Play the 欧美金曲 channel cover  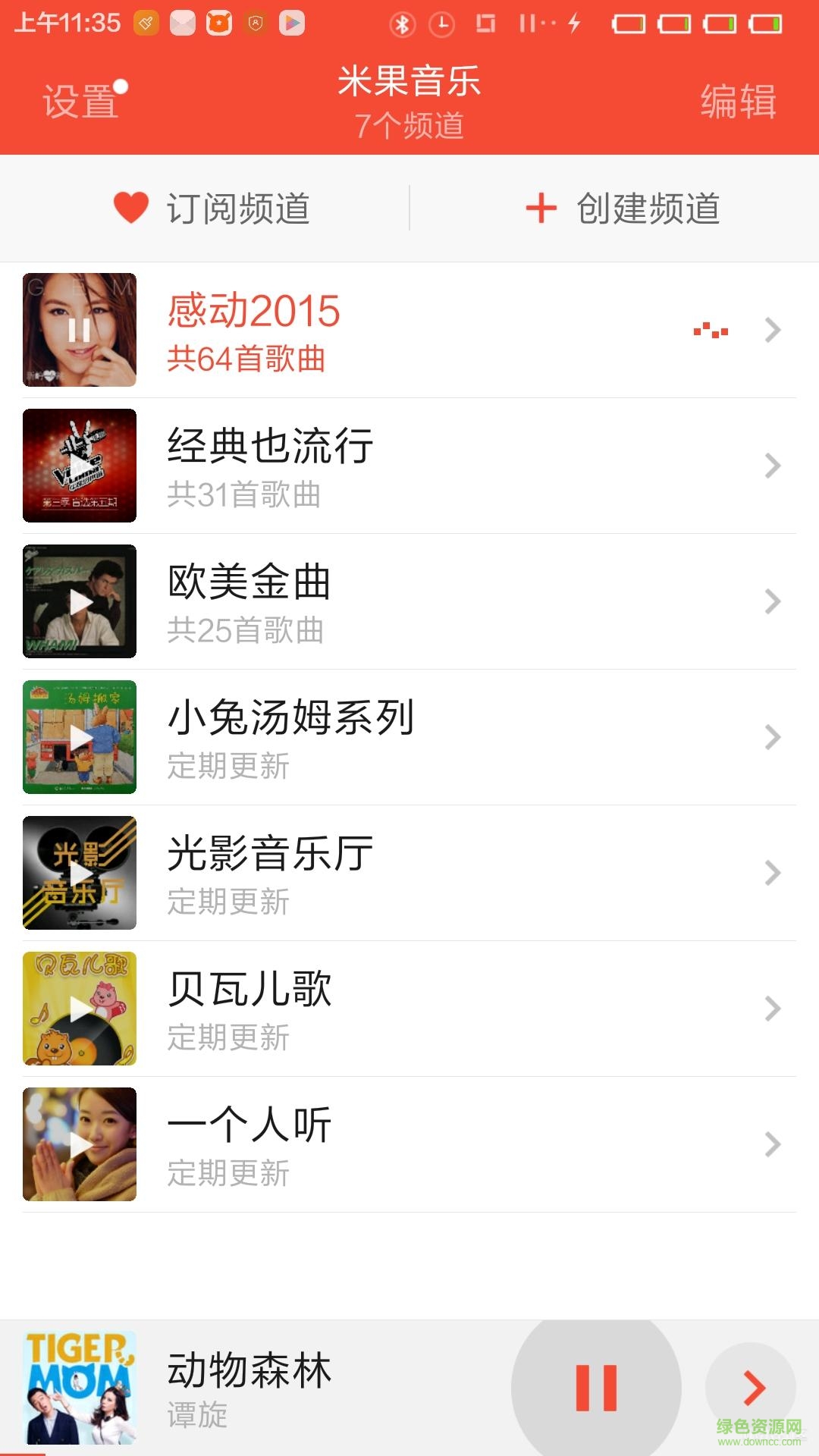[80, 601]
